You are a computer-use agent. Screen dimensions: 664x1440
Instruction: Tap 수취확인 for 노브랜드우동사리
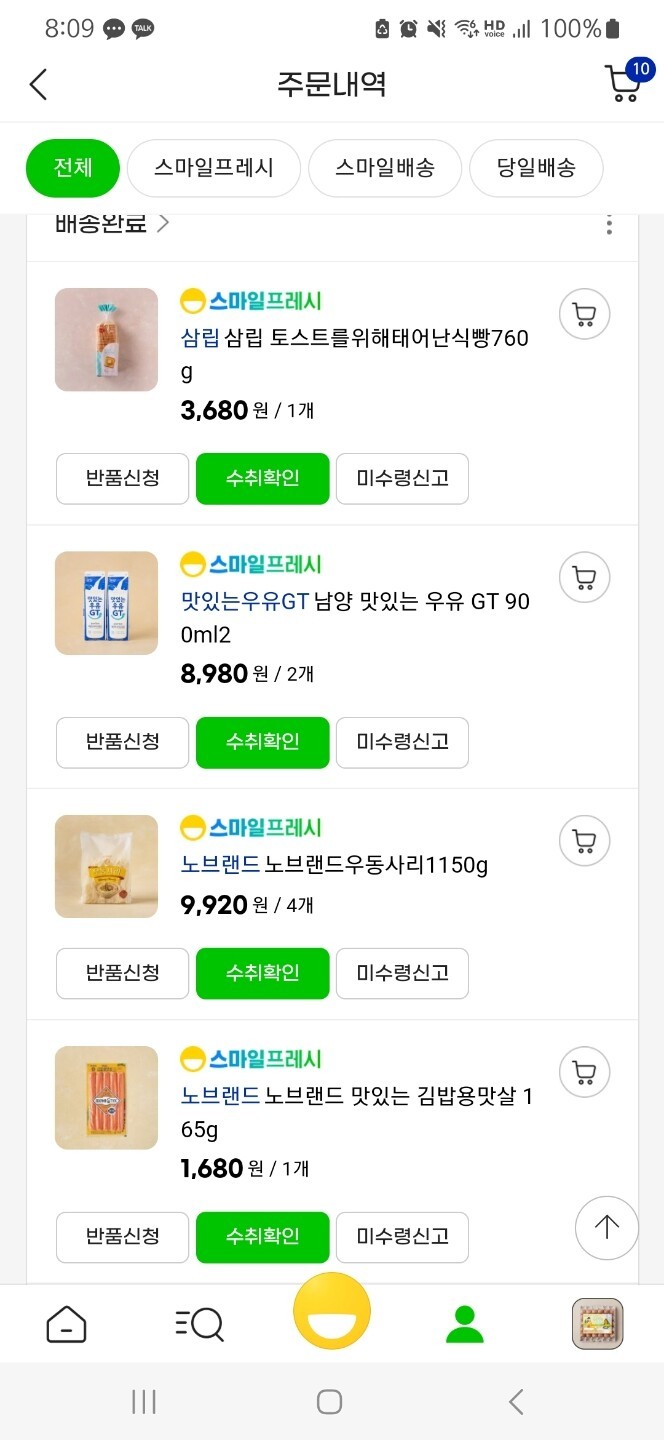coord(262,973)
